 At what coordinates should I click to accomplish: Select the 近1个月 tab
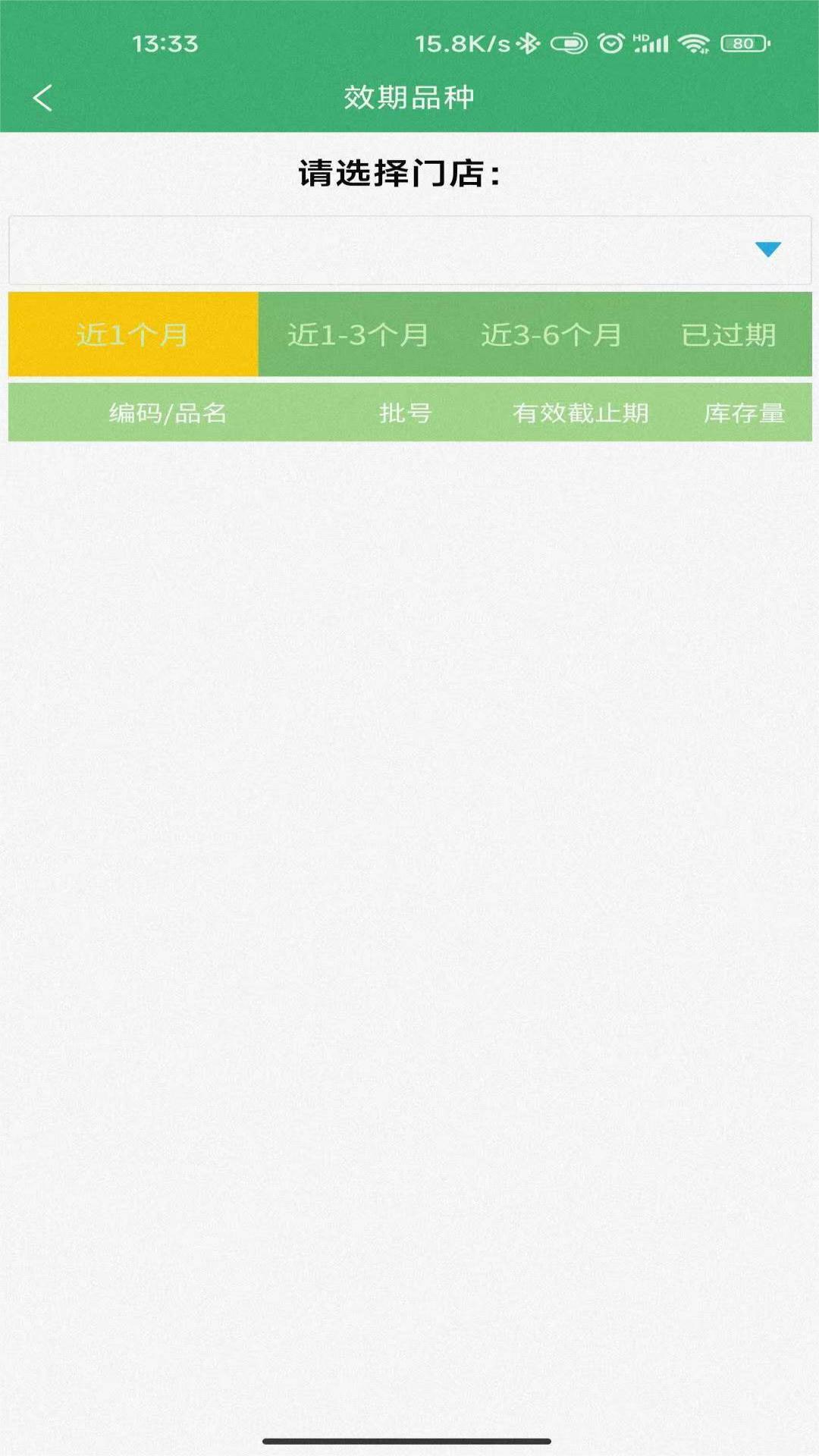point(133,334)
